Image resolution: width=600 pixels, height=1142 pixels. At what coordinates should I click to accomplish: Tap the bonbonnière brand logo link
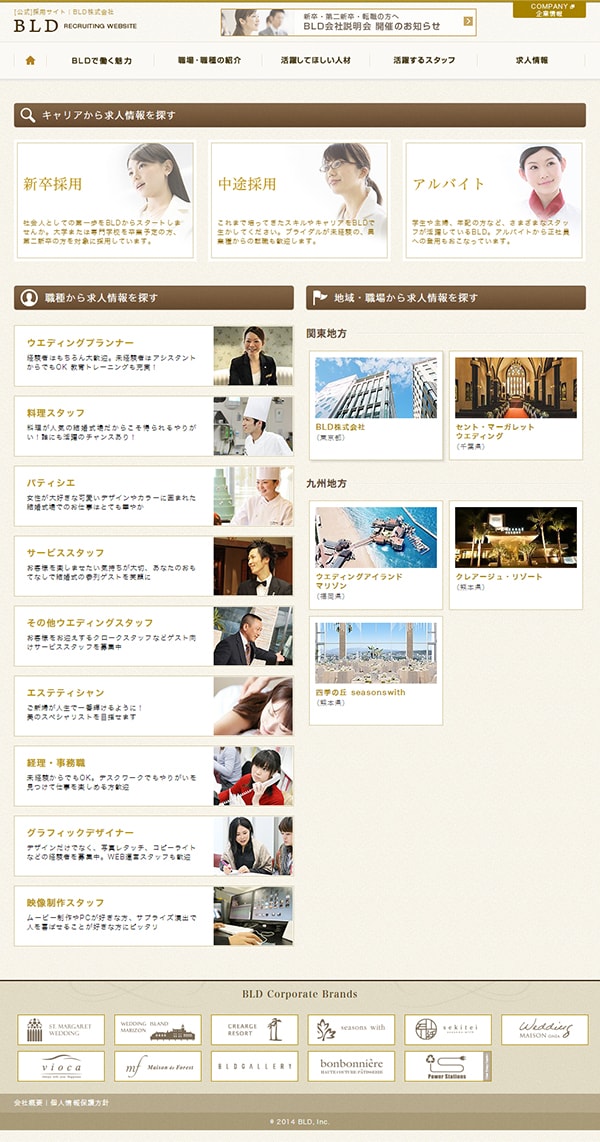[351, 1066]
